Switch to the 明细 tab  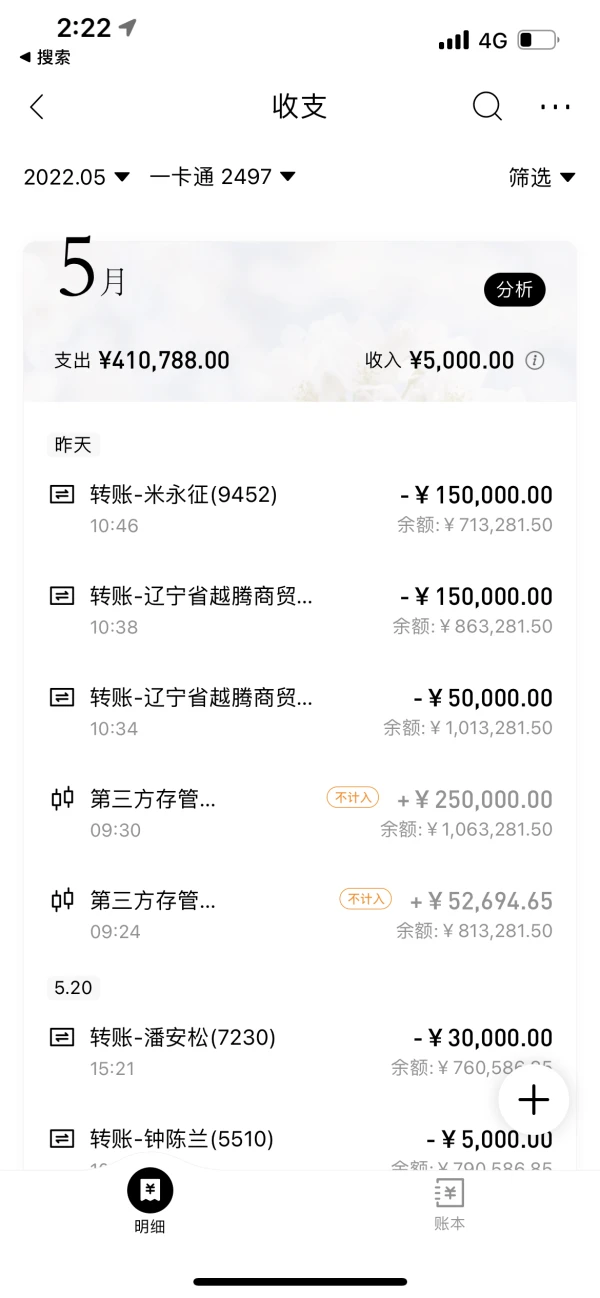pos(150,1203)
